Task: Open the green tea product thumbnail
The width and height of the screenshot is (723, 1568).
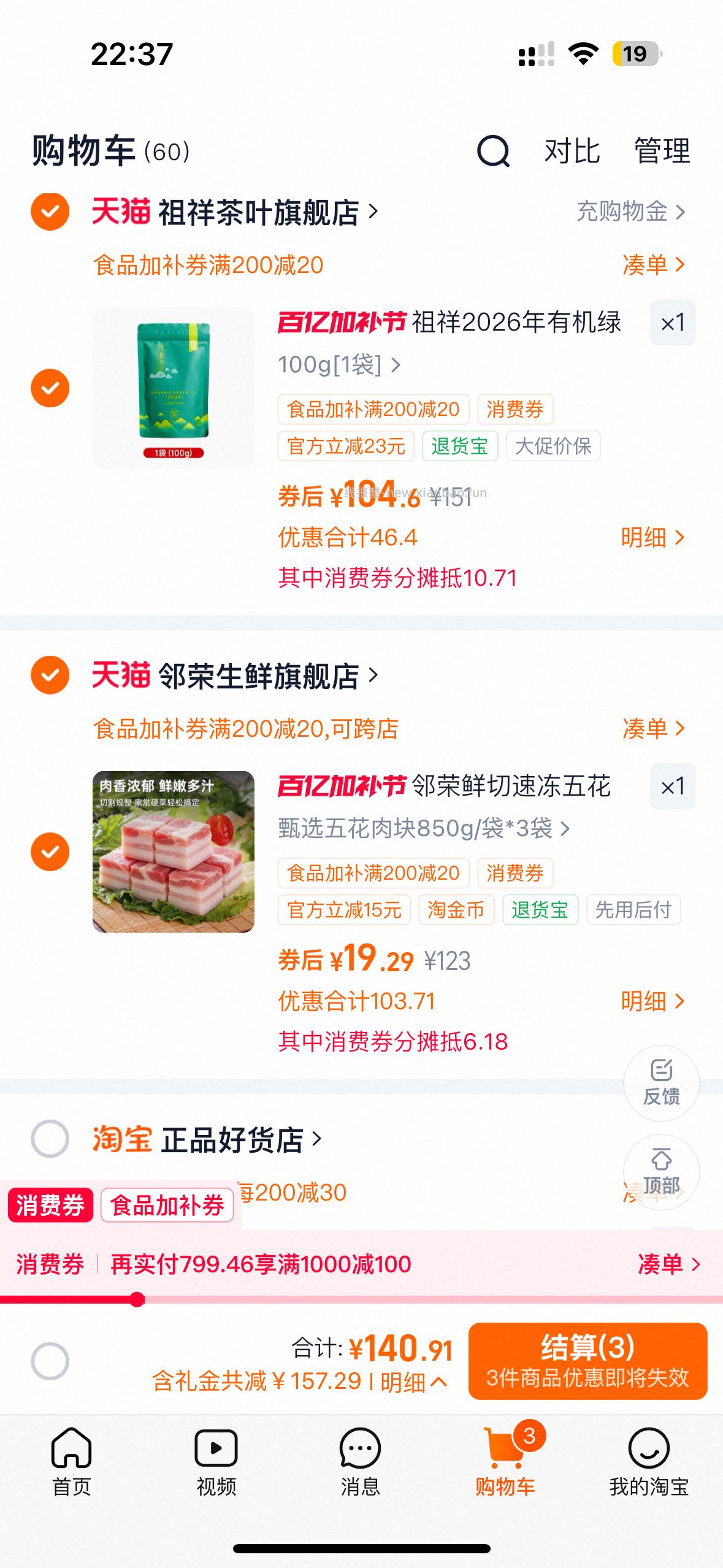Action: [x=174, y=387]
